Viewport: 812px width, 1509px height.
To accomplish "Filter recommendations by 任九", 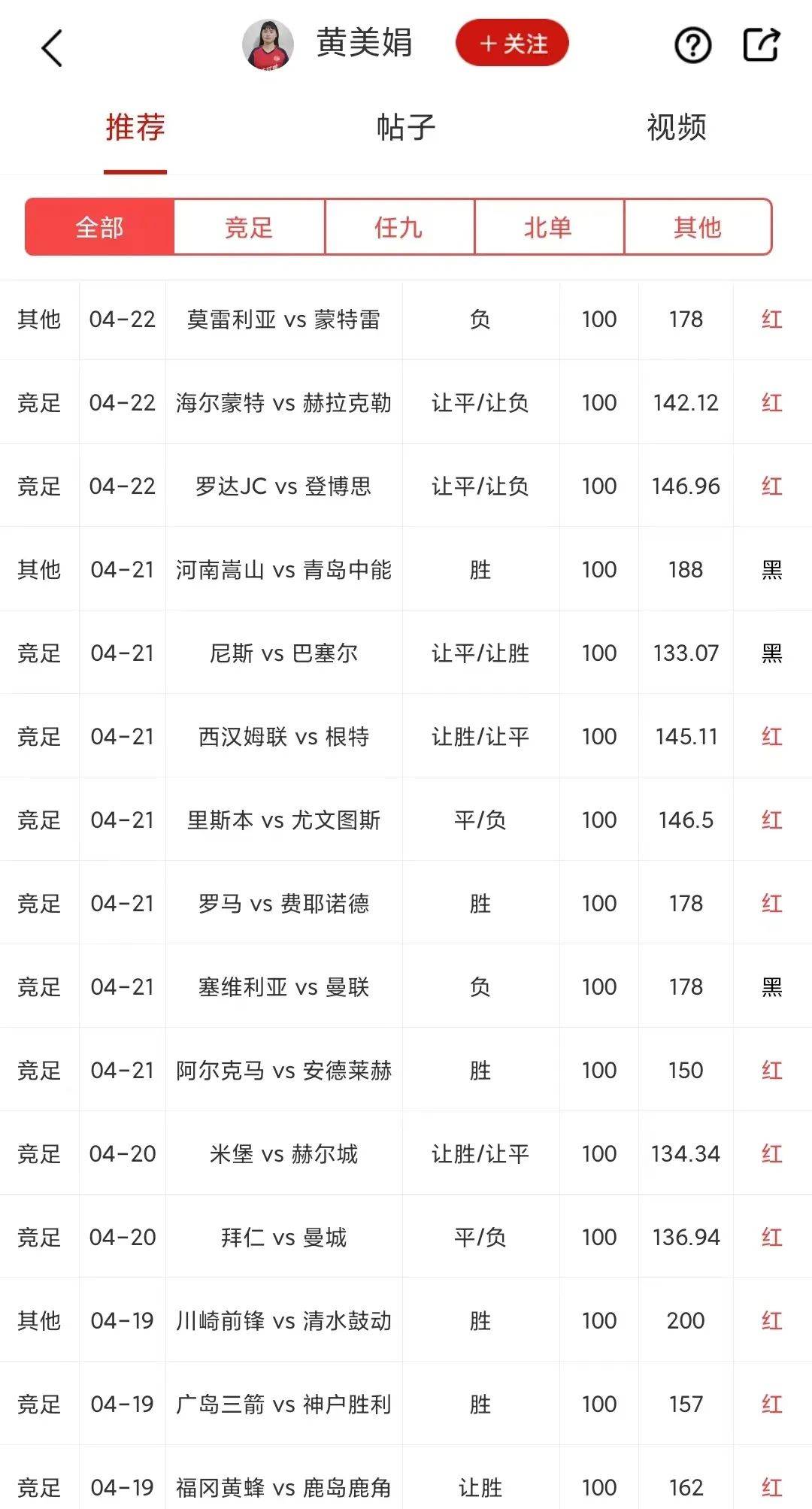I will pos(399,227).
